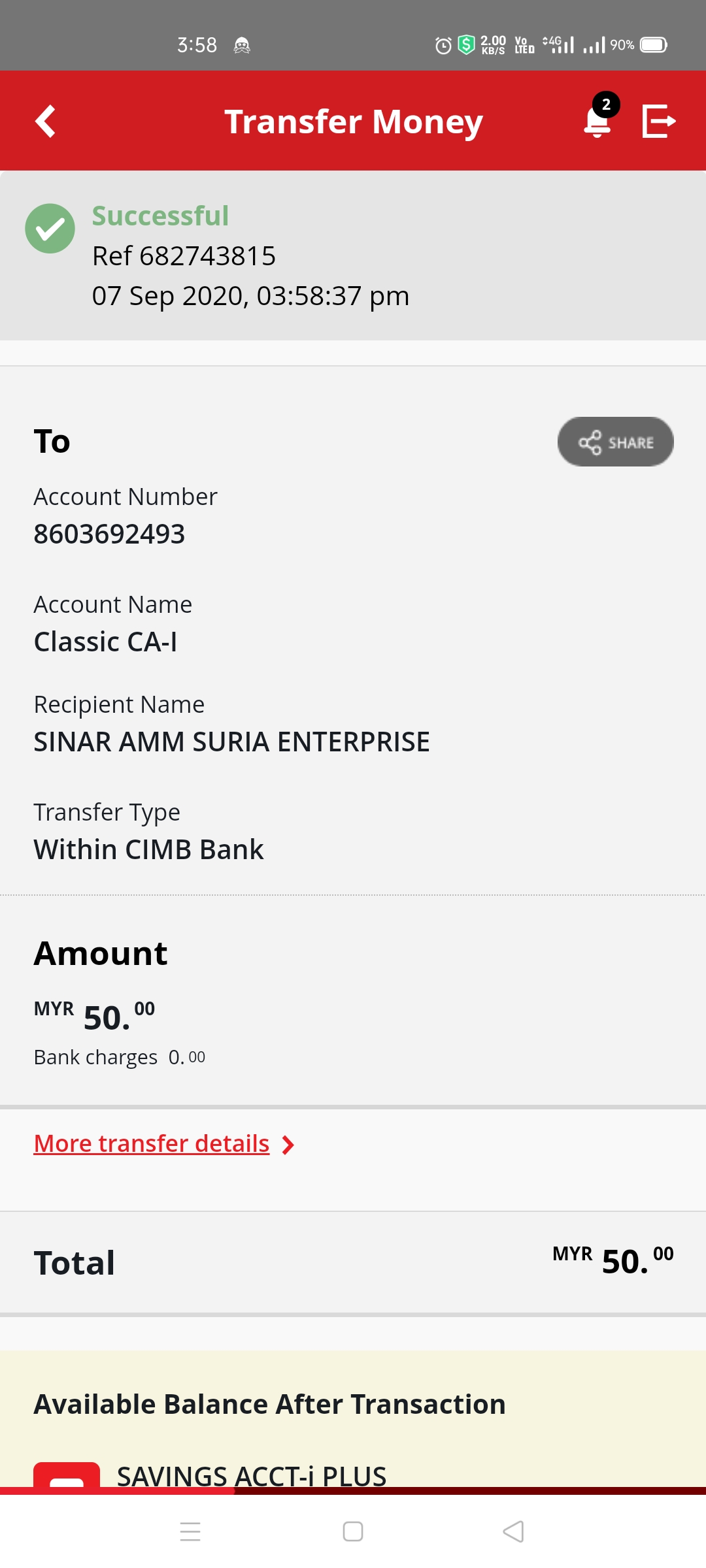Share the transfer receipt

coord(616,442)
